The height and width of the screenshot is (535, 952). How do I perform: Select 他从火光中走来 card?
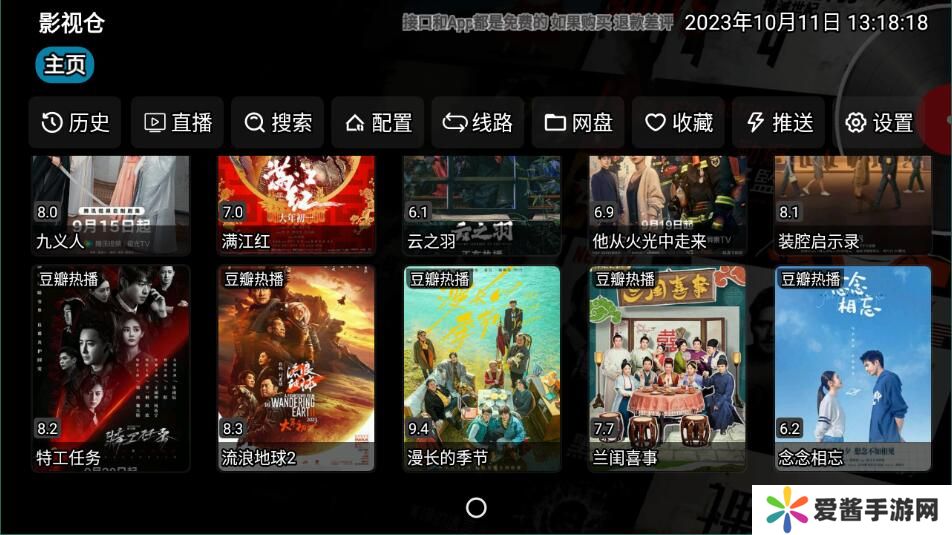click(x=667, y=205)
